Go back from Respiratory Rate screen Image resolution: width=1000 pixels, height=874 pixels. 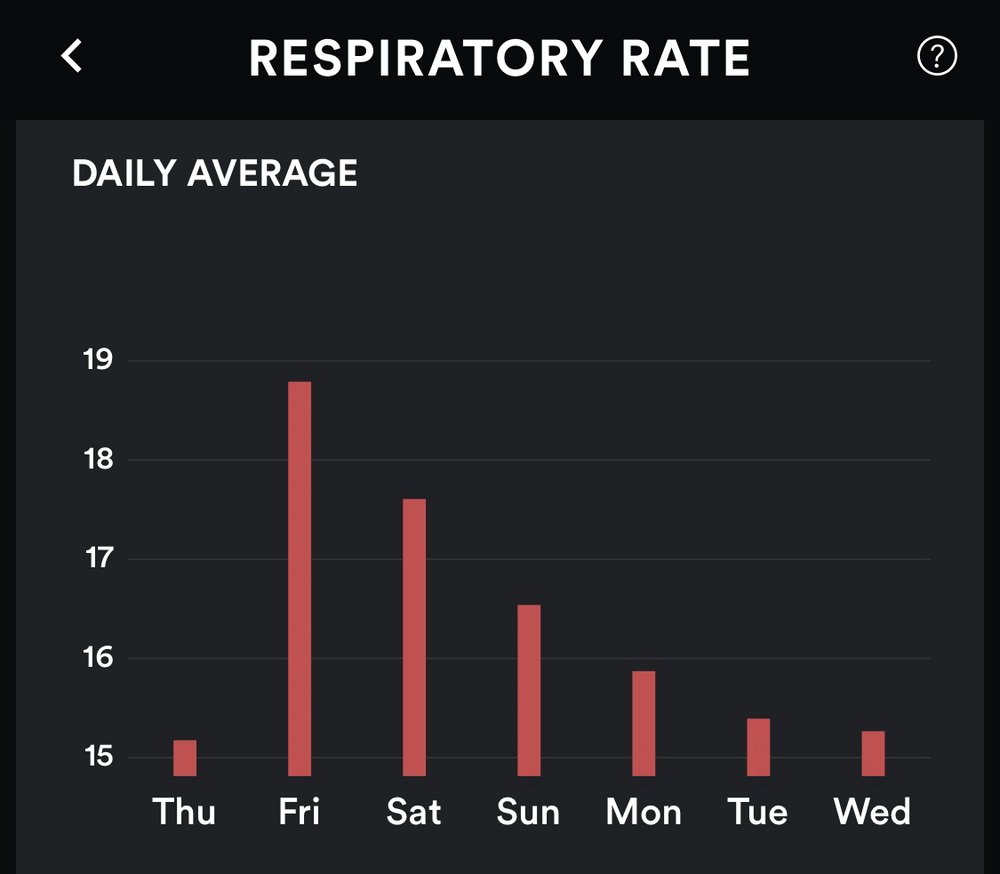point(72,56)
